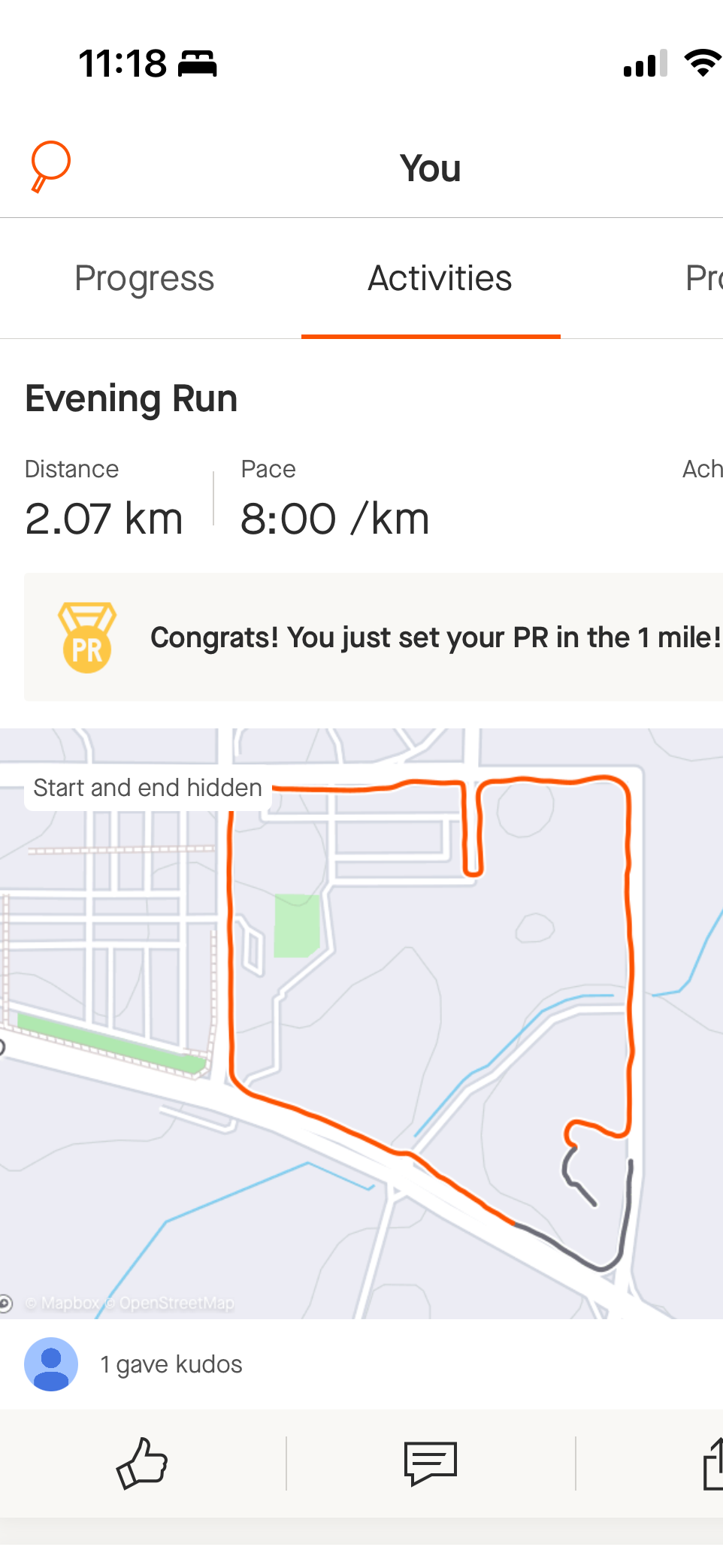This screenshot has height=1568, width=723.
Task: See who gave kudos
Action: coord(171,1364)
